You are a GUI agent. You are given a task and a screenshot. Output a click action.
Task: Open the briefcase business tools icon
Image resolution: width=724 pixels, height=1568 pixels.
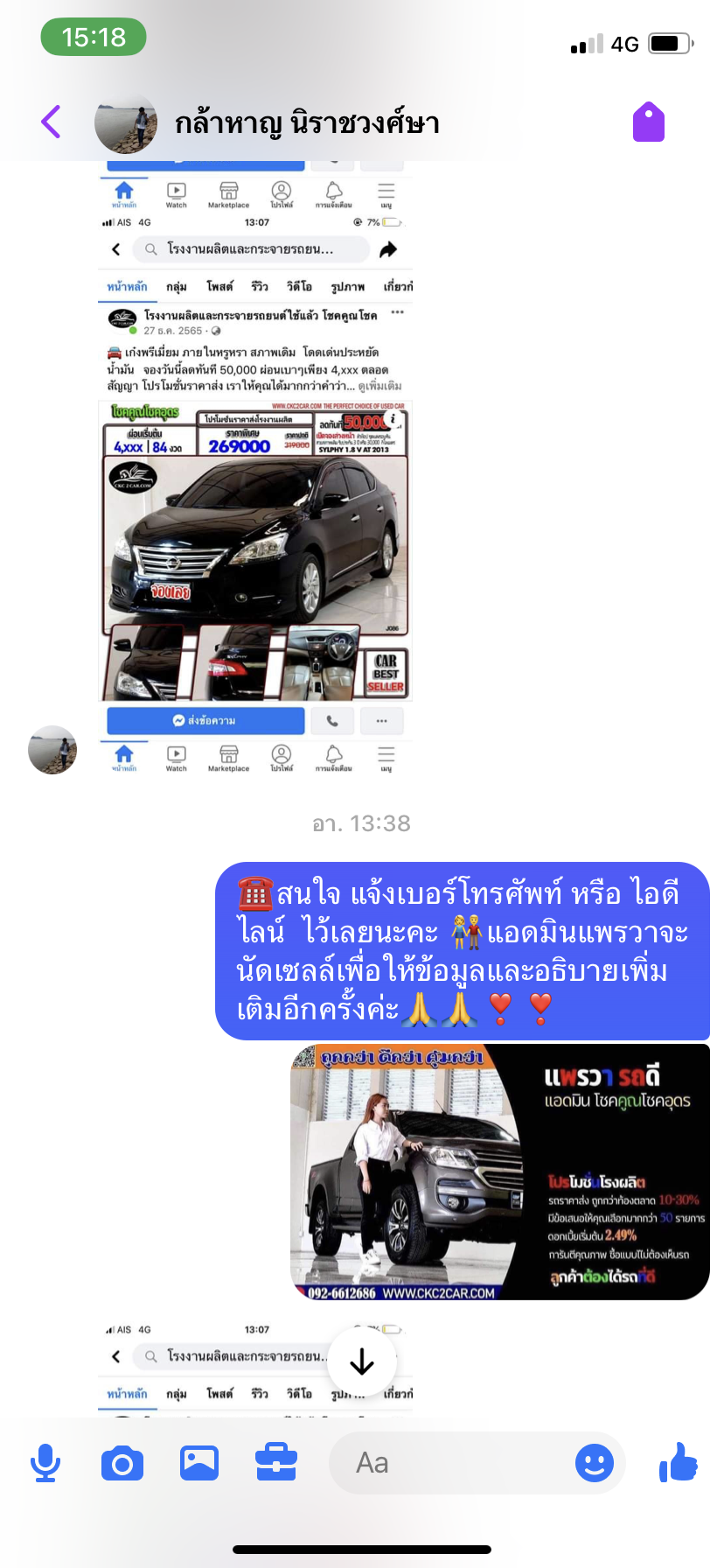(x=276, y=1463)
